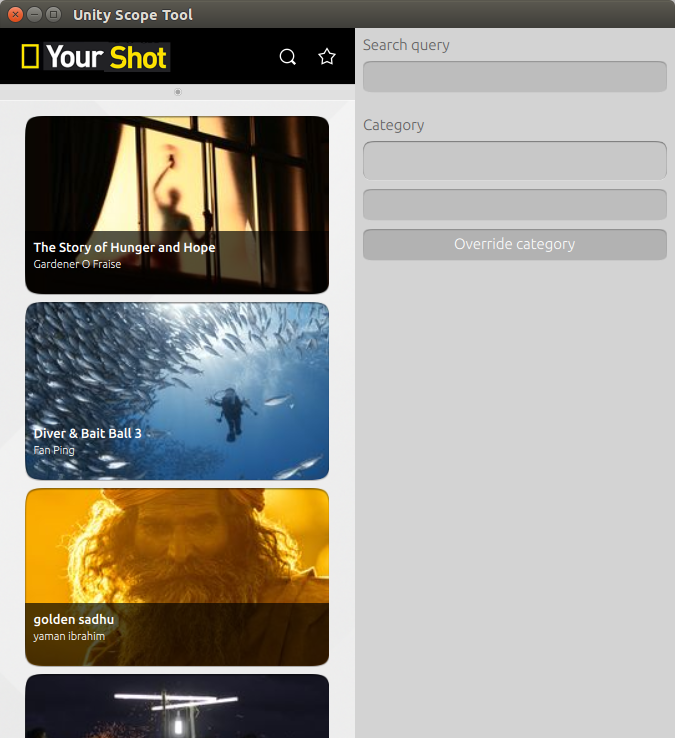Open the night street lamp photo card

click(x=177, y=706)
